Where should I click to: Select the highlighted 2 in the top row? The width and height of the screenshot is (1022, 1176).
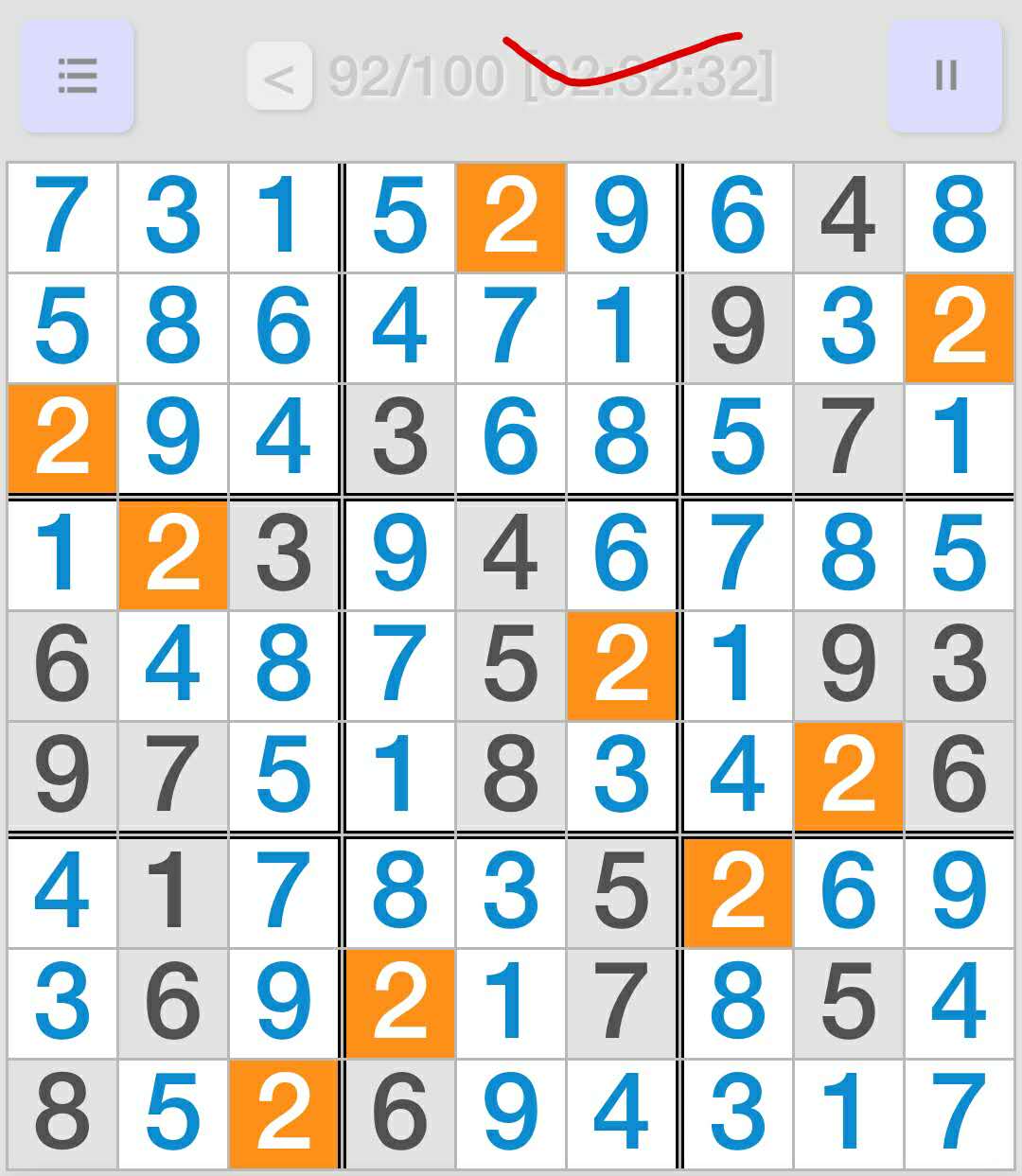pos(511,218)
